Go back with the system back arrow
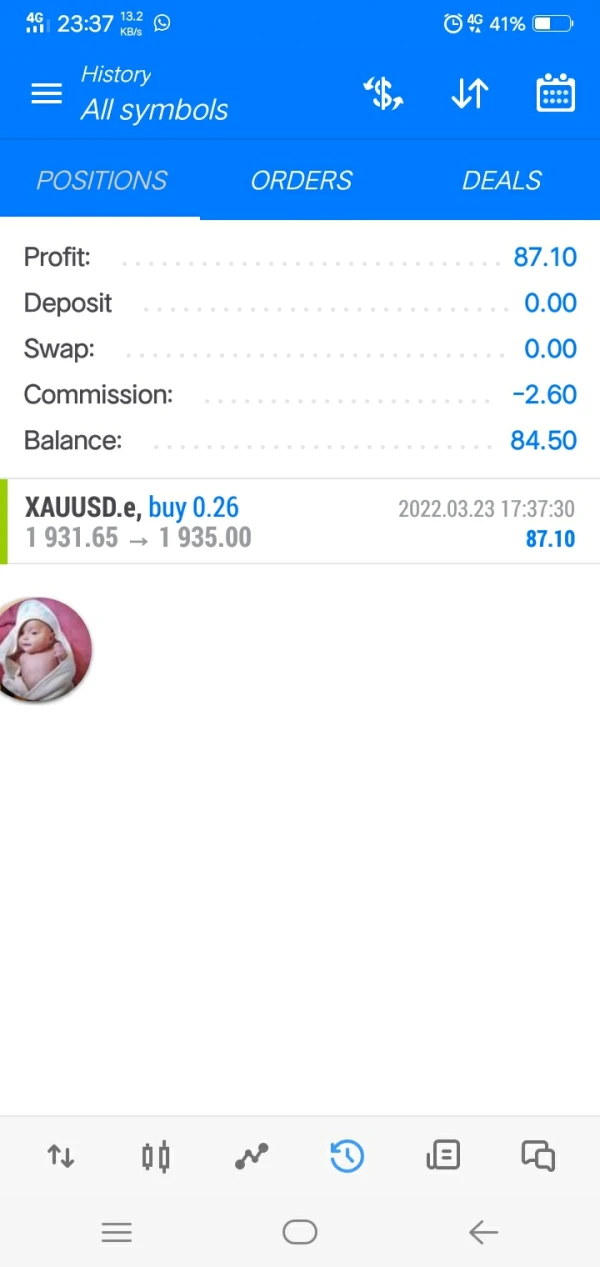This screenshot has width=600, height=1267. (483, 1232)
